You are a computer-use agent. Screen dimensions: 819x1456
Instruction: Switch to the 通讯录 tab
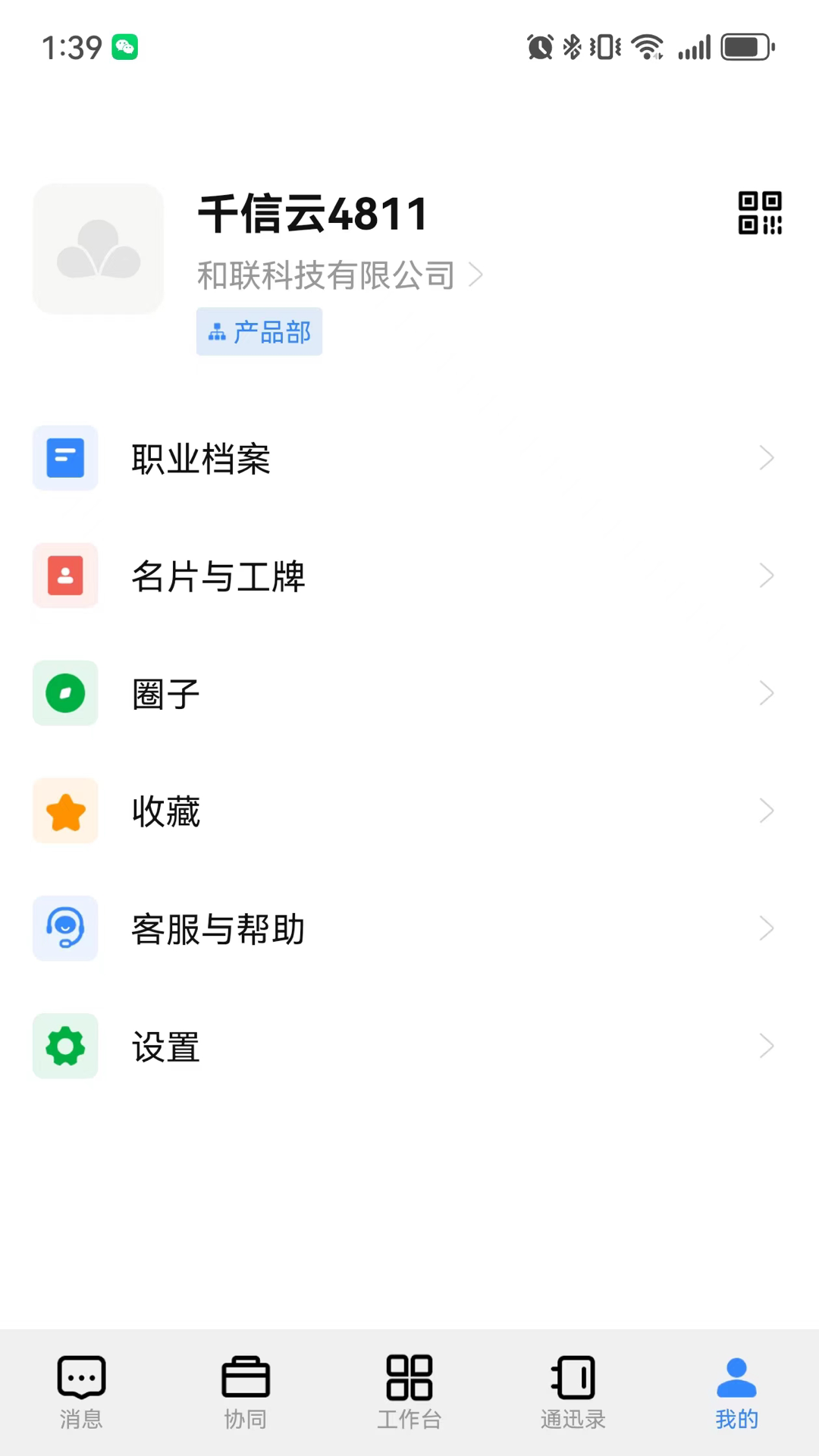pos(573,1392)
